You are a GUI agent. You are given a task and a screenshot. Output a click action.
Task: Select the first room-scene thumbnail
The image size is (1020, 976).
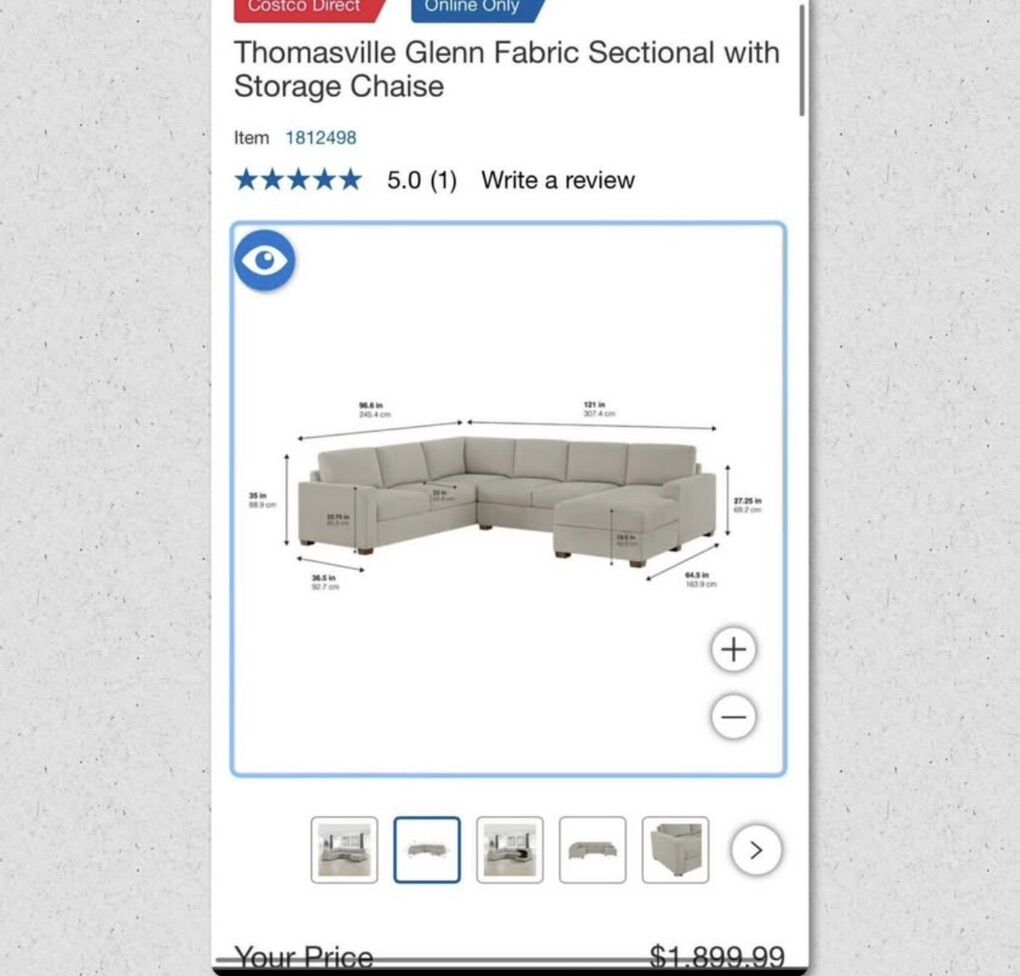coord(344,850)
